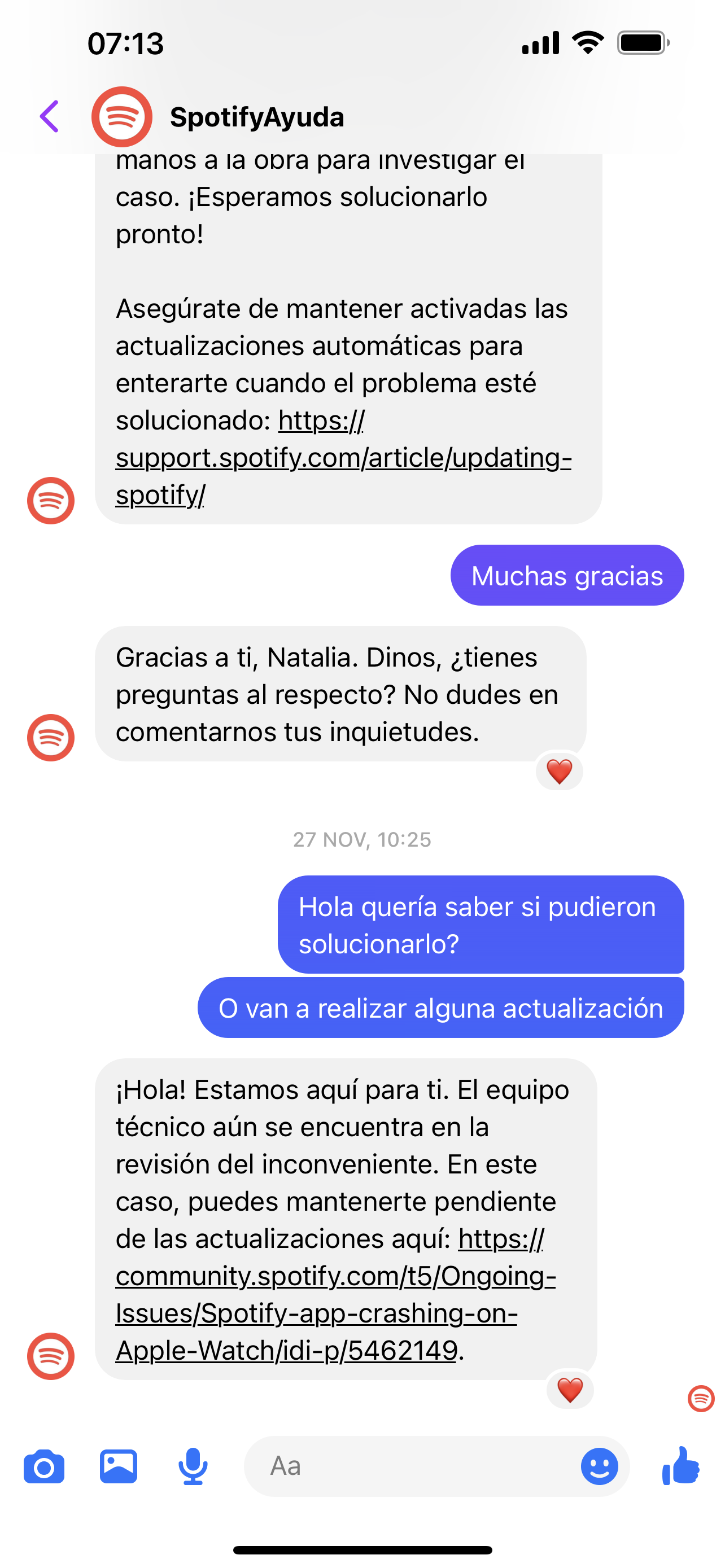Open the emoji picker
The height and width of the screenshot is (1568, 725).
599,1467
